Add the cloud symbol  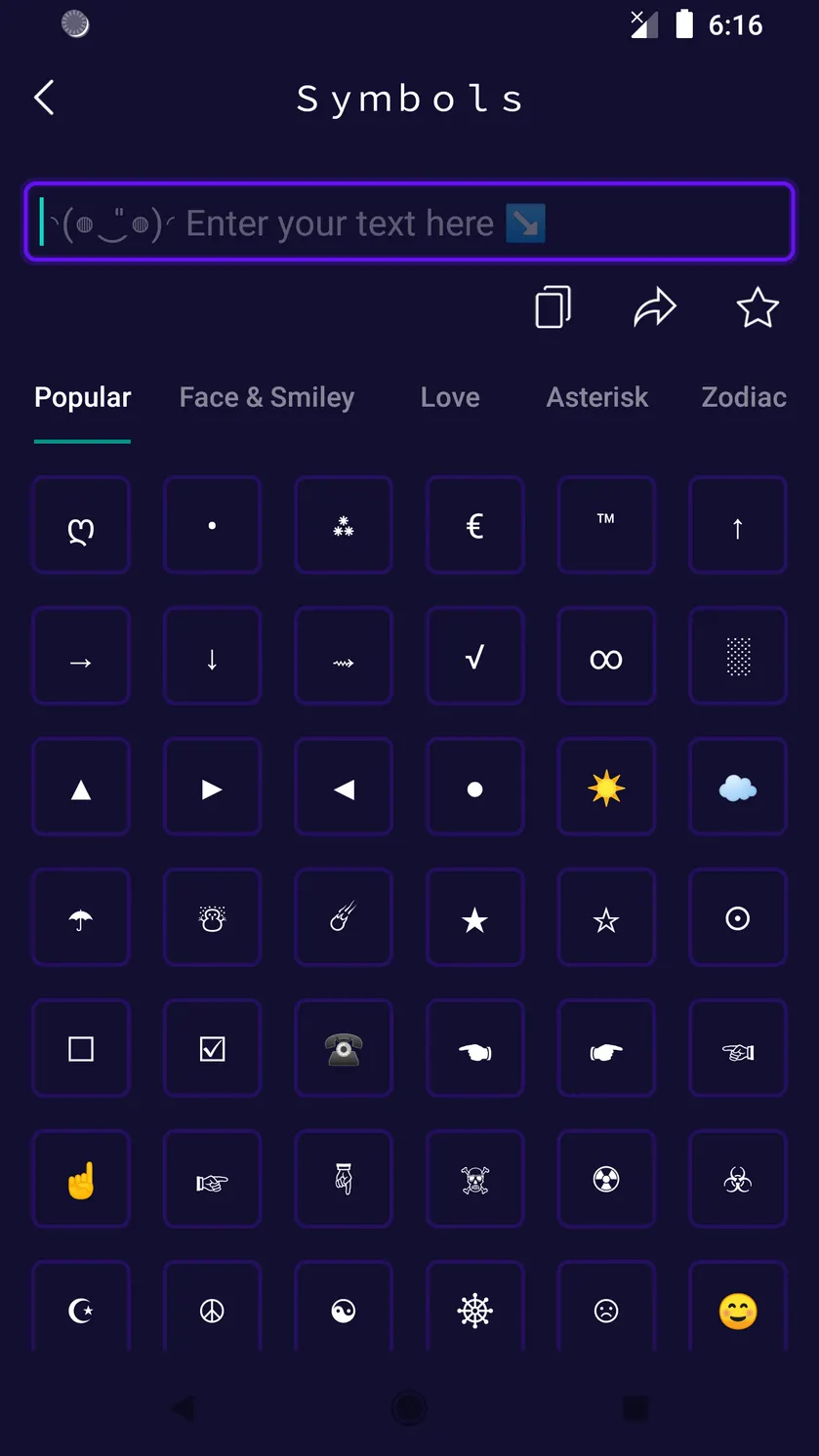738,787
